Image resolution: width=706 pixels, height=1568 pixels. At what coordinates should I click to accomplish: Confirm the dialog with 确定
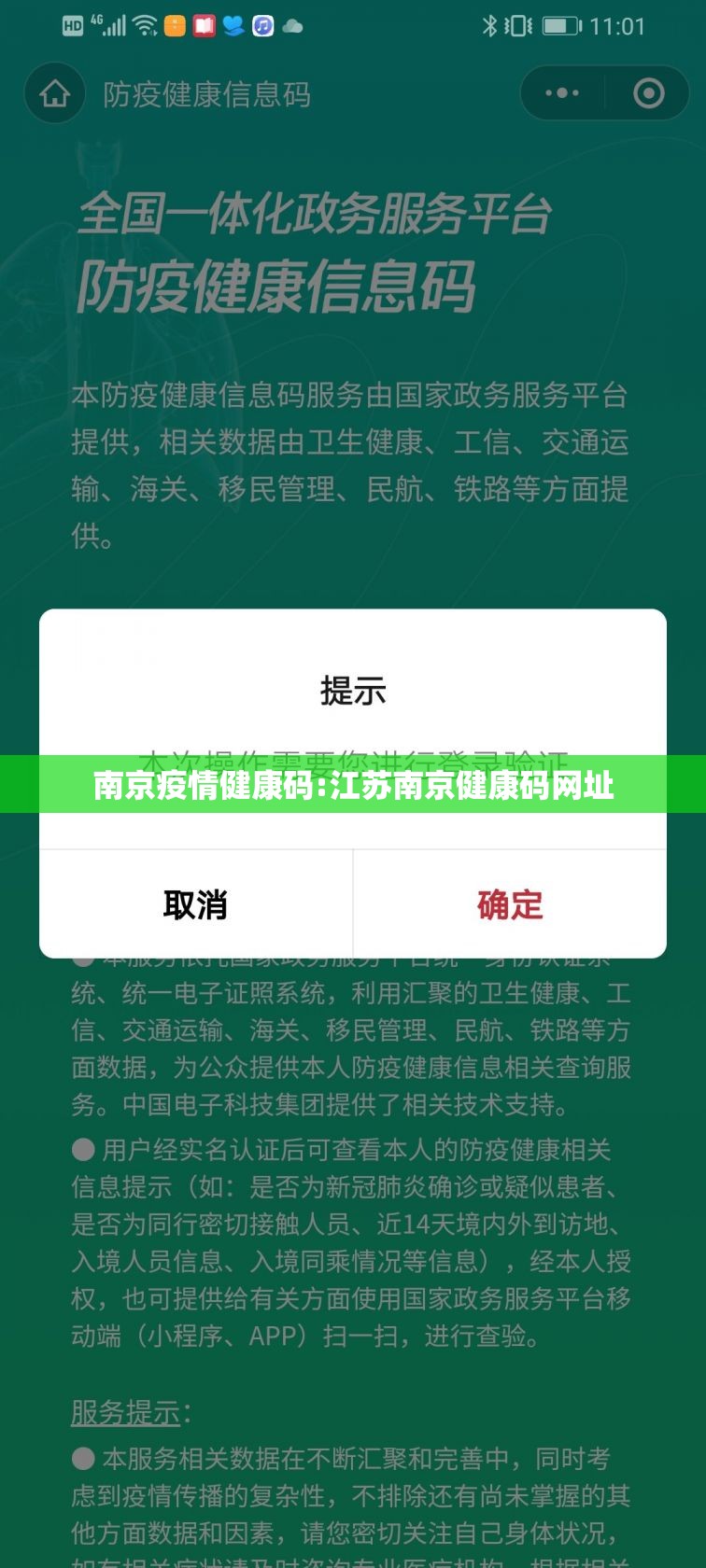point(510,903)
